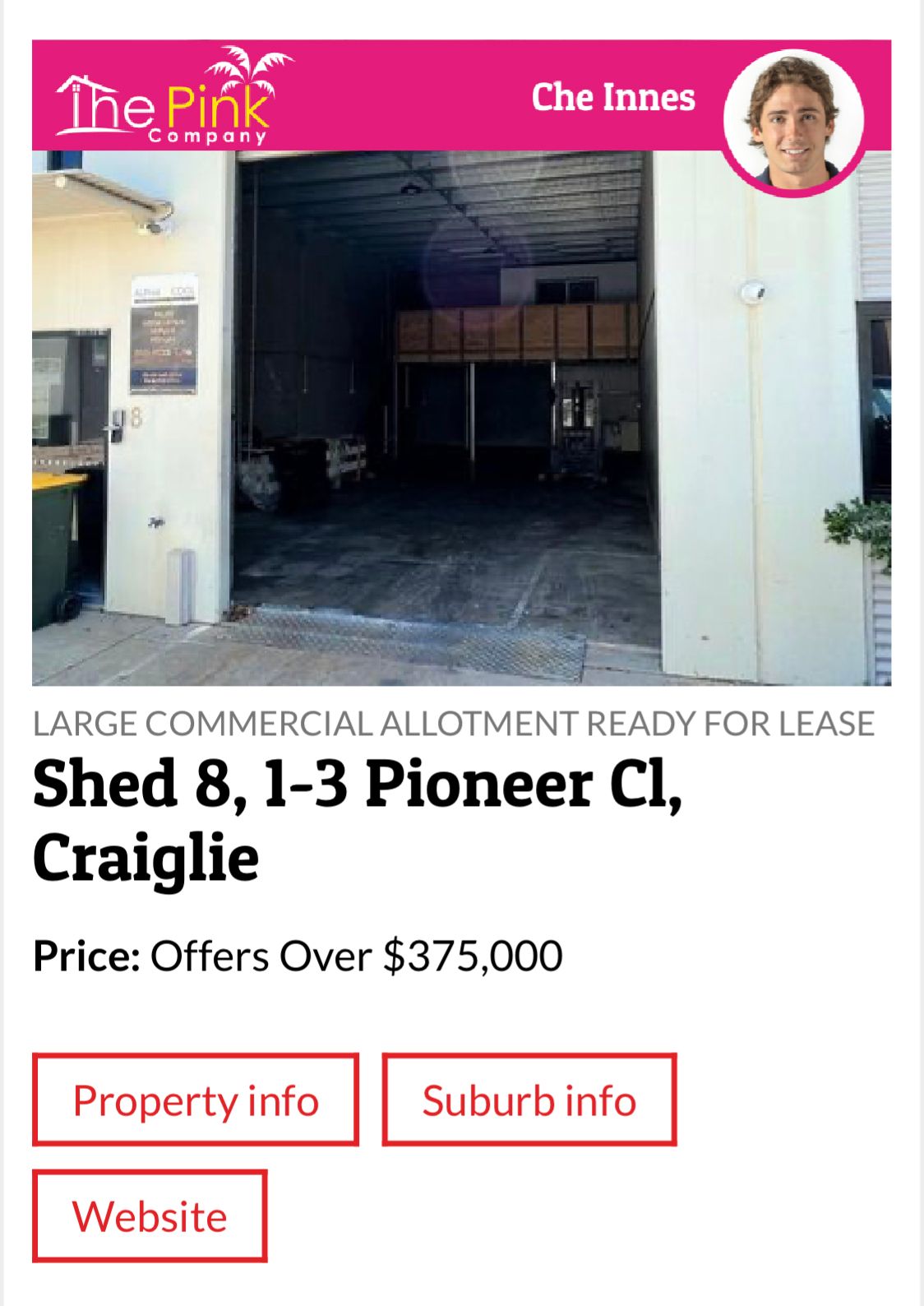Visit the listing Website
Image resolution: width=924 pixels, height=1306 pixels.
pos(150,1216)
